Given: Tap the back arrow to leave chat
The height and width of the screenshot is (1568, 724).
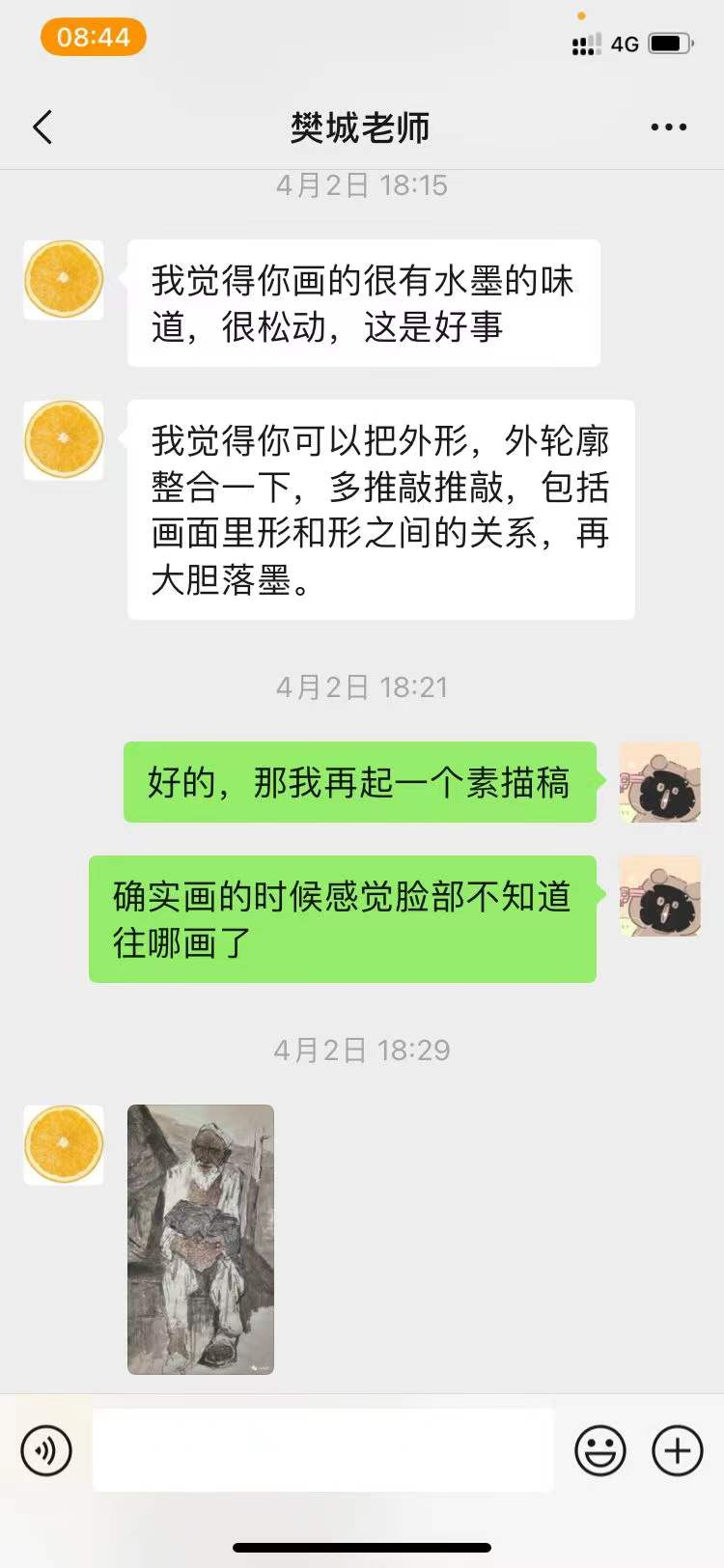Looking at the screenshot, I should click(x=42, y=126).
